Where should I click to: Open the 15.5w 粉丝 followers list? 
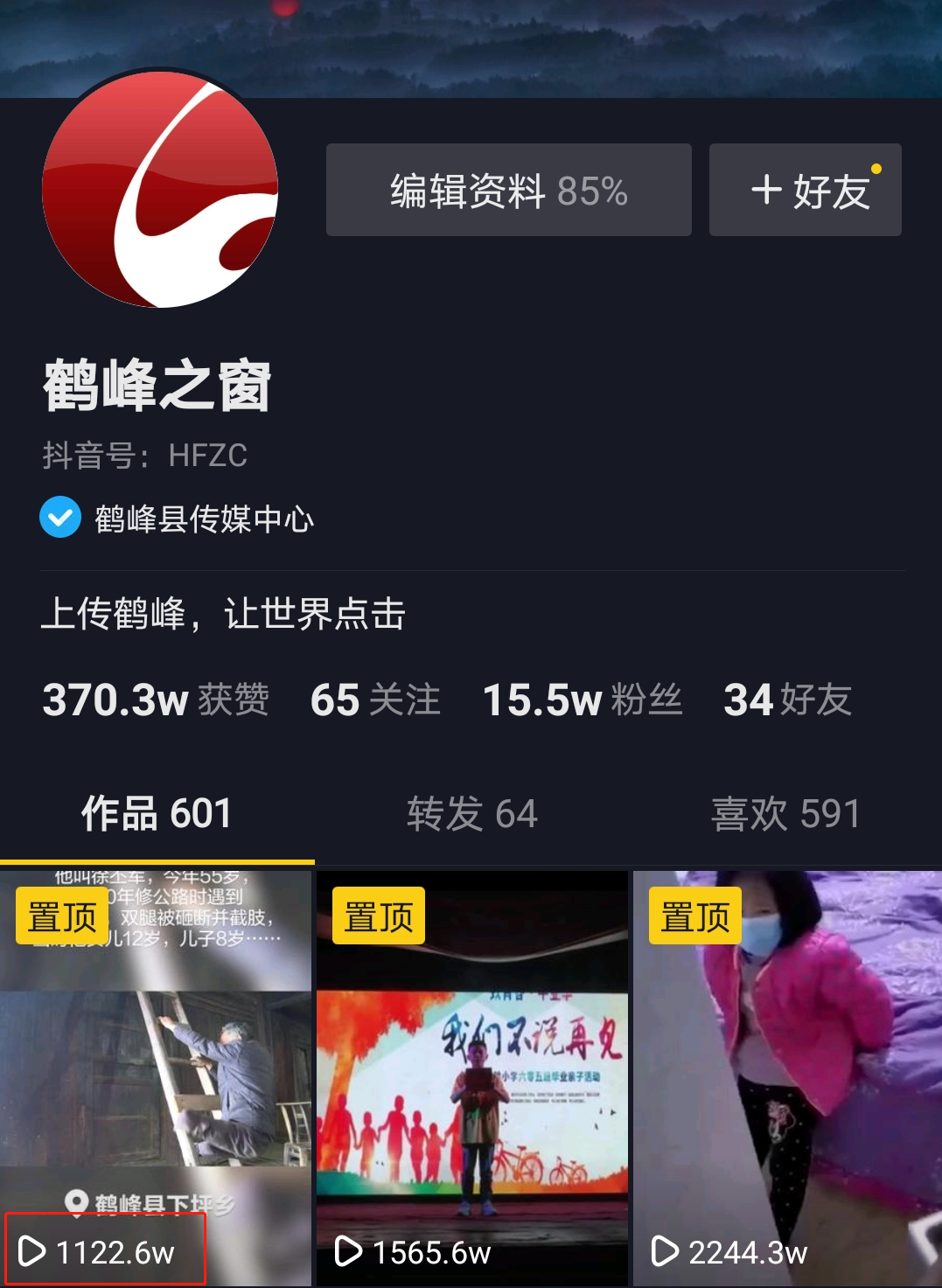coord(582,700)
